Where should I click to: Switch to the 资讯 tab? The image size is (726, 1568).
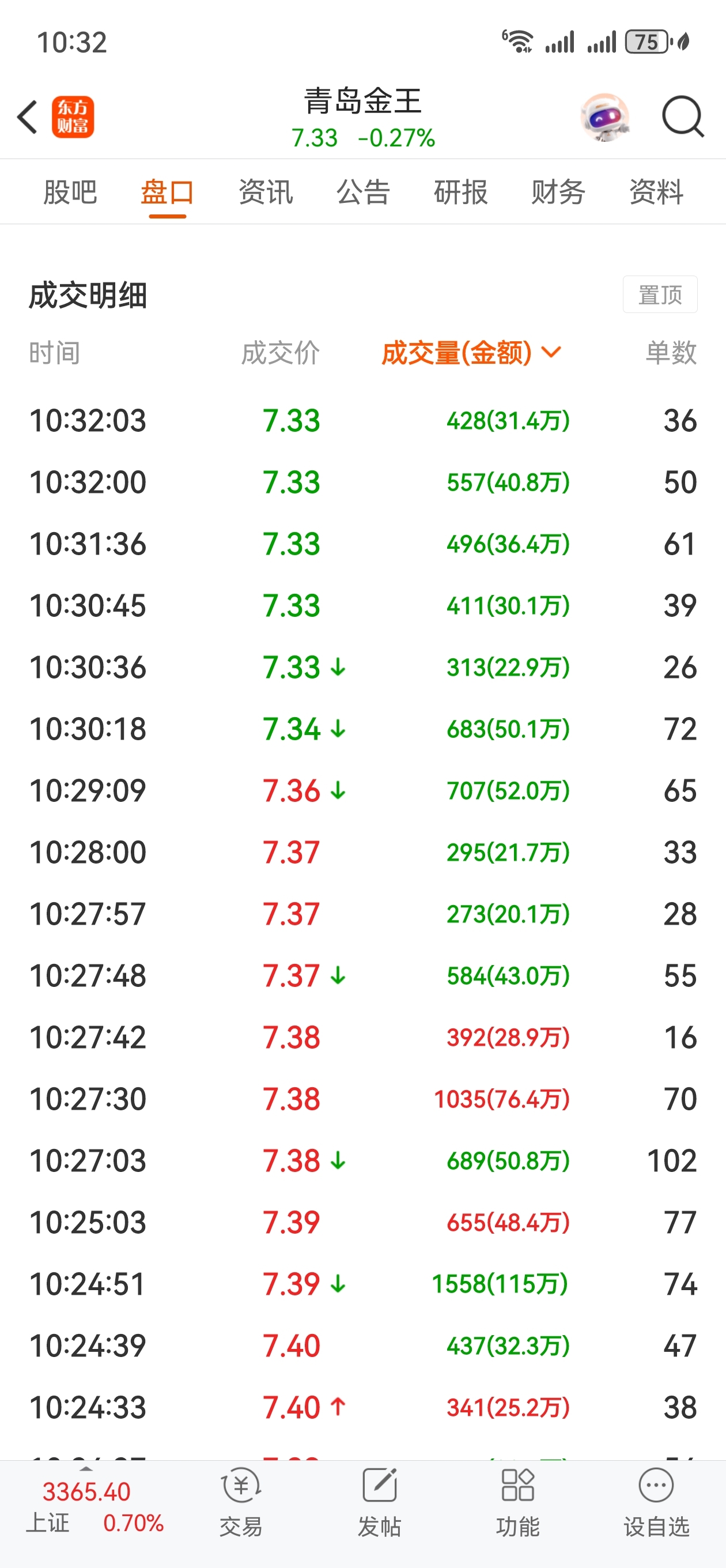click(x=265, y=193)
